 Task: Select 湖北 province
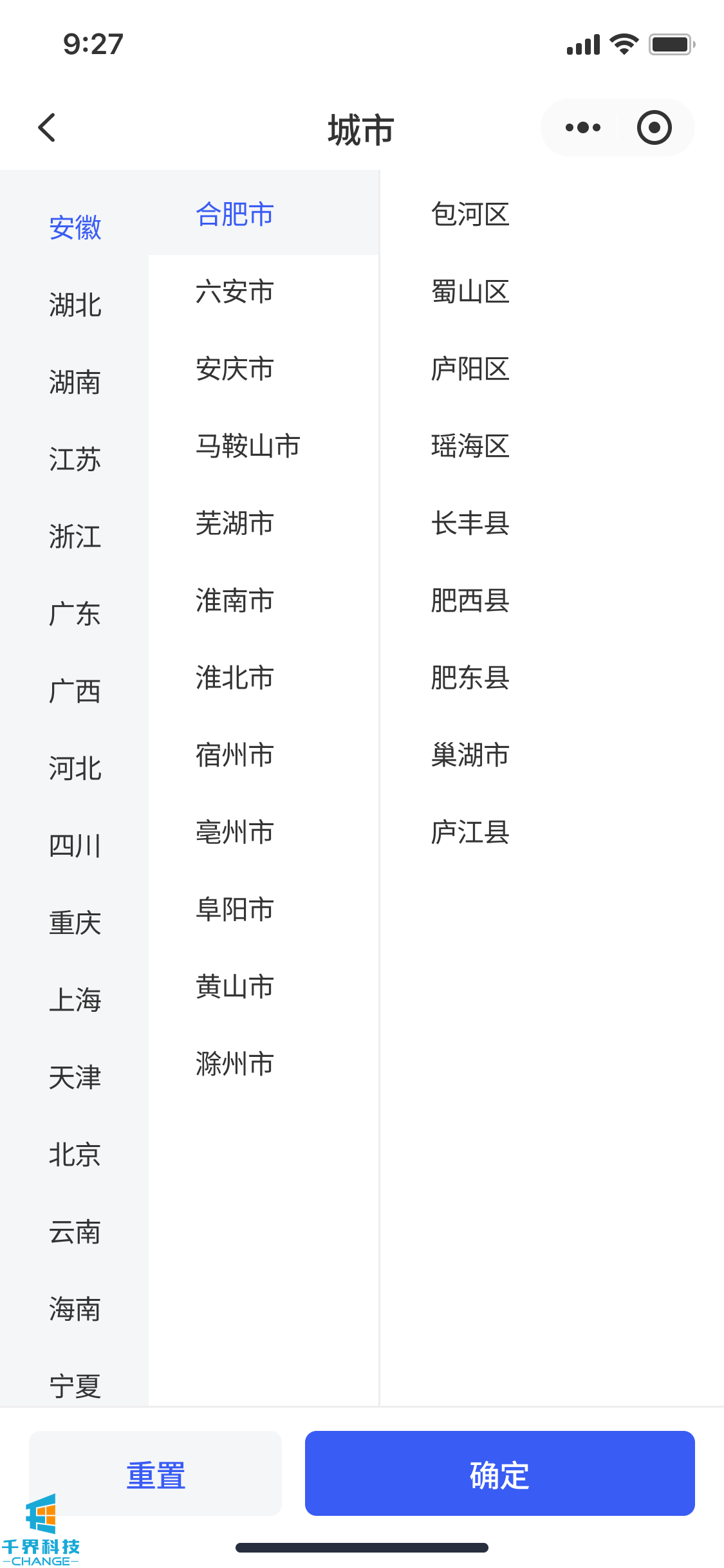click(x=75, y=305)
